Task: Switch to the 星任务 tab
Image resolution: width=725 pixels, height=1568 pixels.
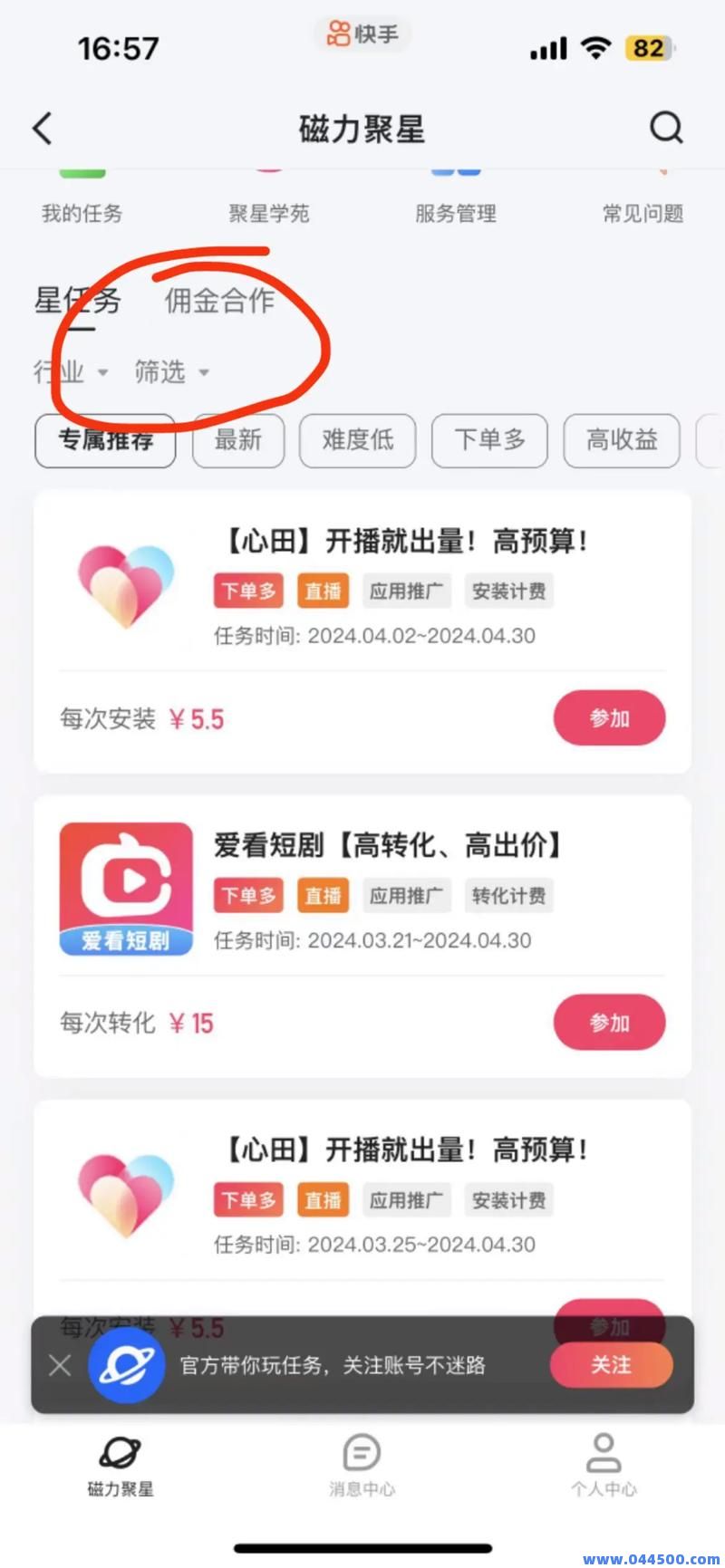Action: click(x=76, y=301)
